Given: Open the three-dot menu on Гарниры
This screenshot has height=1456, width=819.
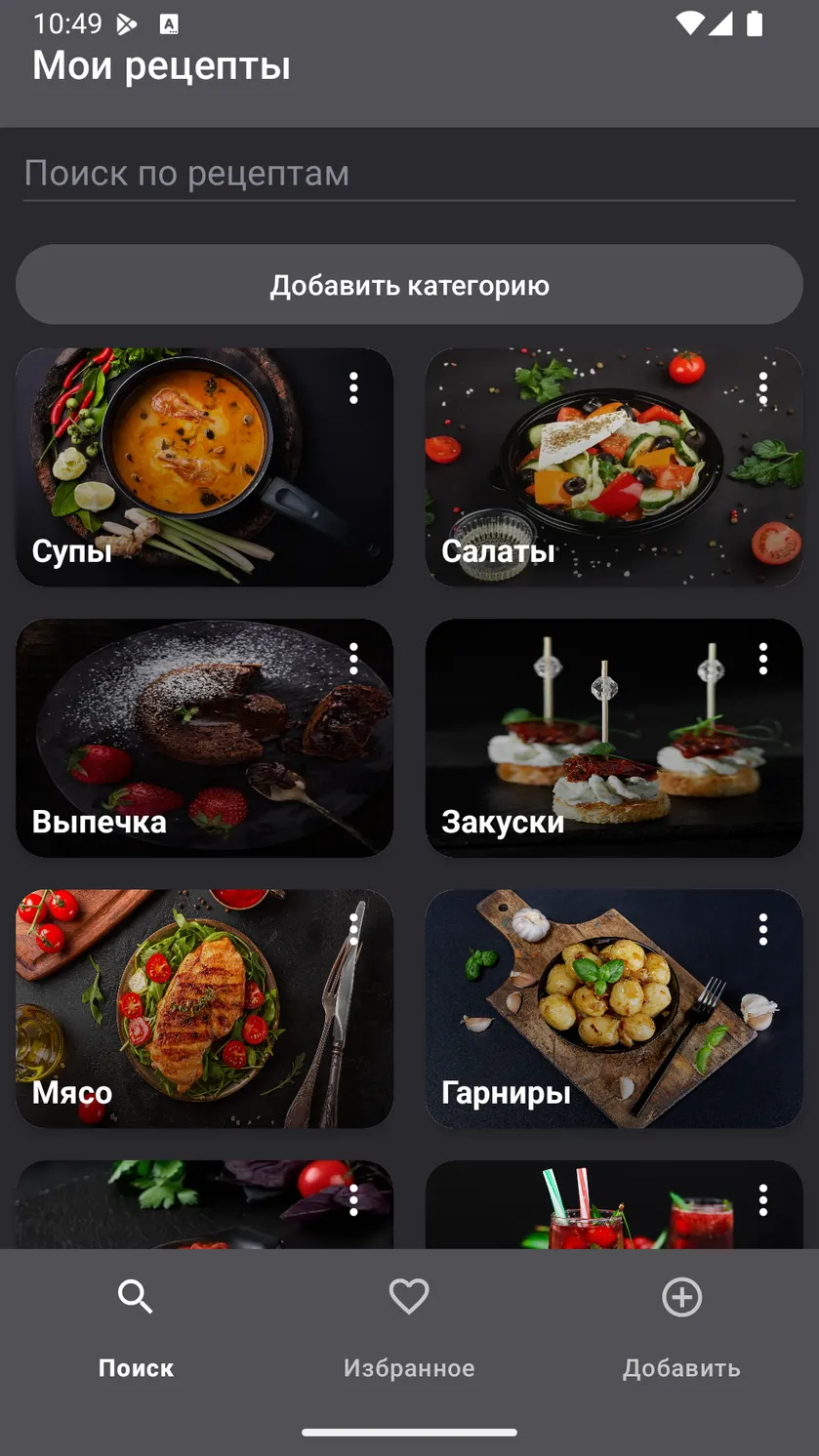Looking at the screenshot, I should click(x=763, y=929).
